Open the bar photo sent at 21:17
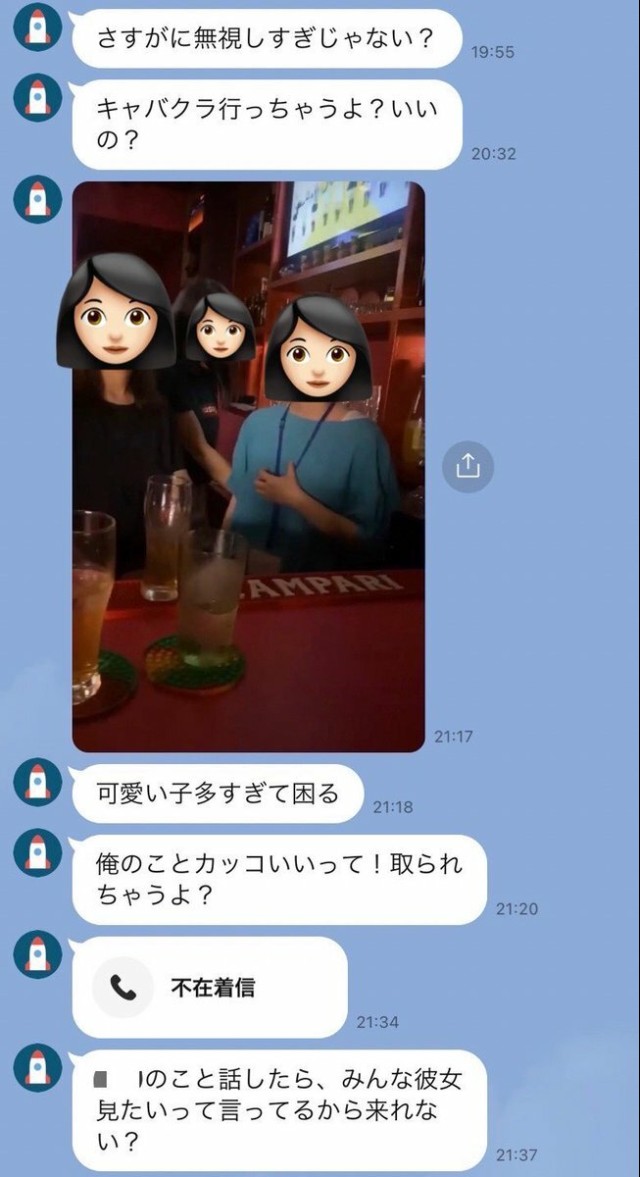The width and height of the screenshot is (640, 1177). [248, 466]
